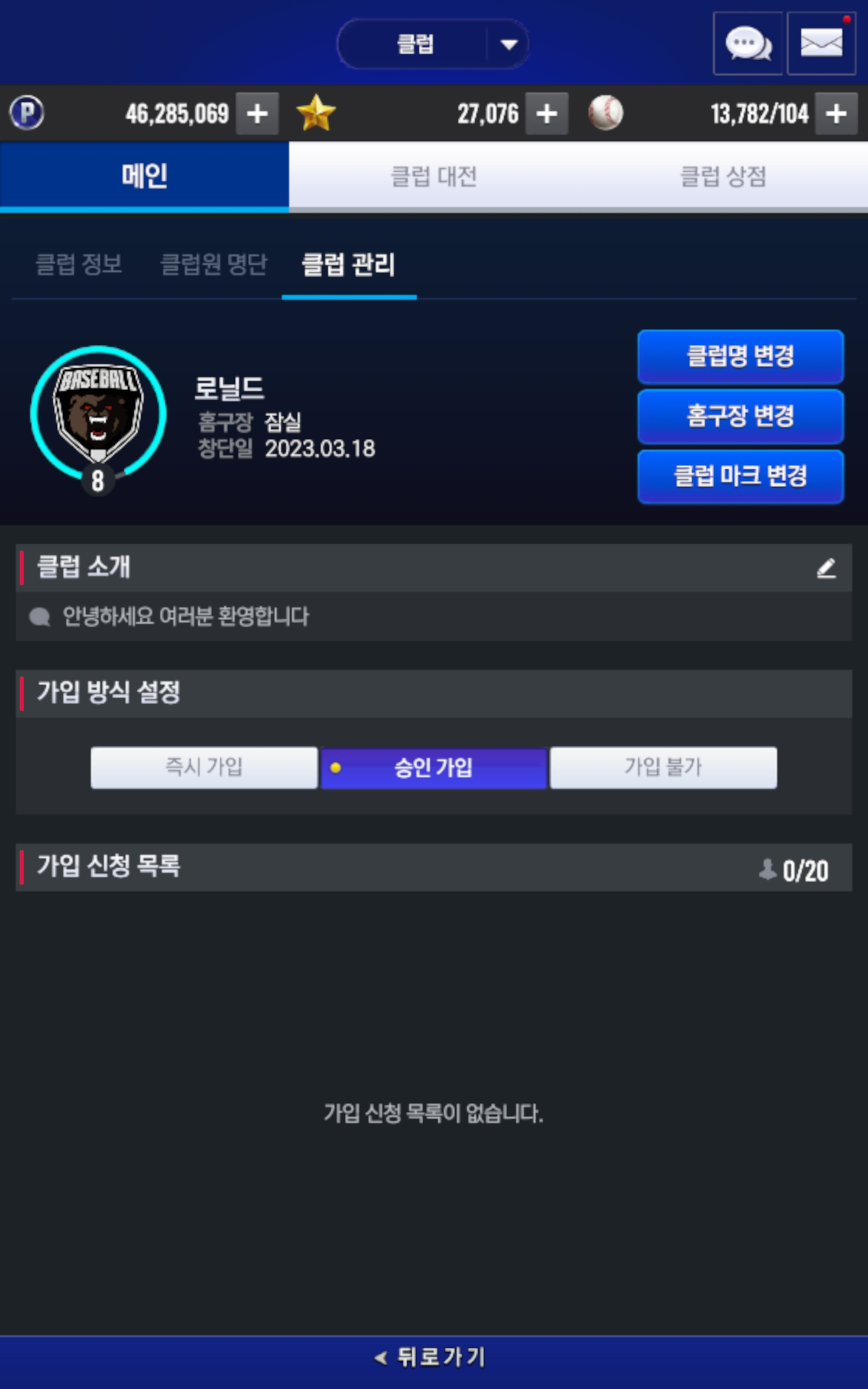Add more stars with plus button
Screen dimensions: 868x1389
click(x=546, y=113)
